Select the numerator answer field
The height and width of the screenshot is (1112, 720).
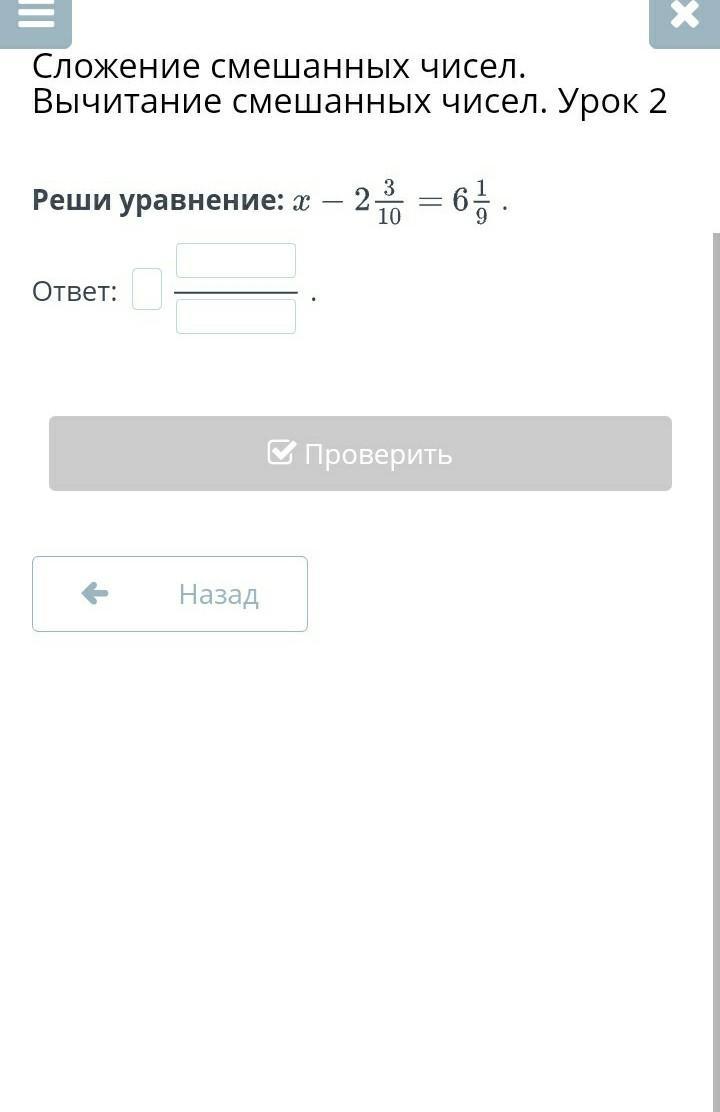tap(236, 261)
